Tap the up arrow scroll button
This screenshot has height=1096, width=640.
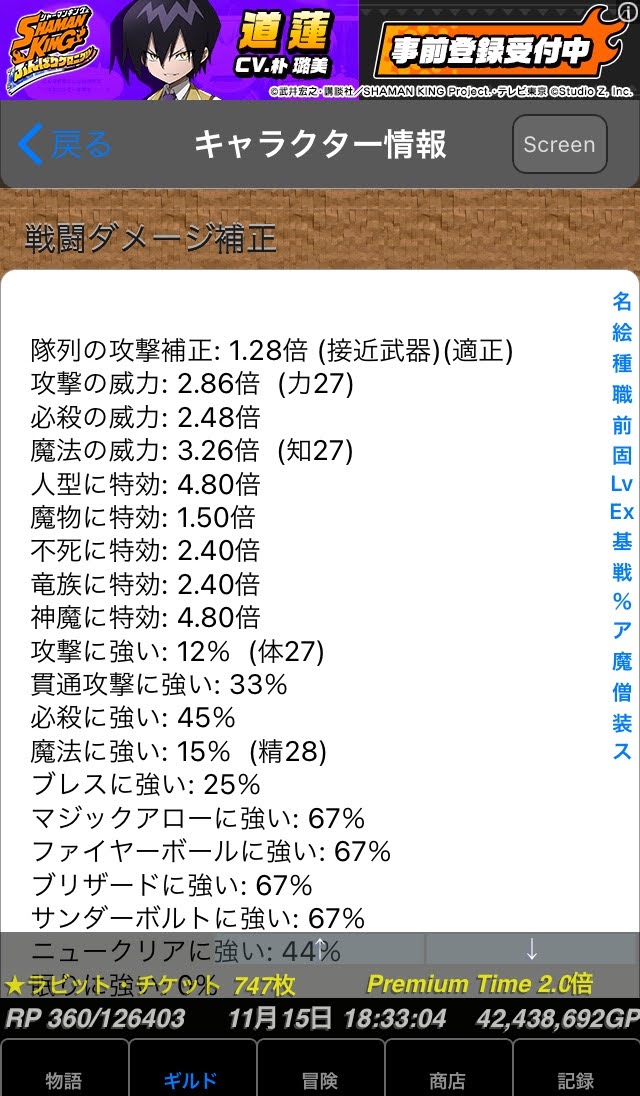pos(319,948)
